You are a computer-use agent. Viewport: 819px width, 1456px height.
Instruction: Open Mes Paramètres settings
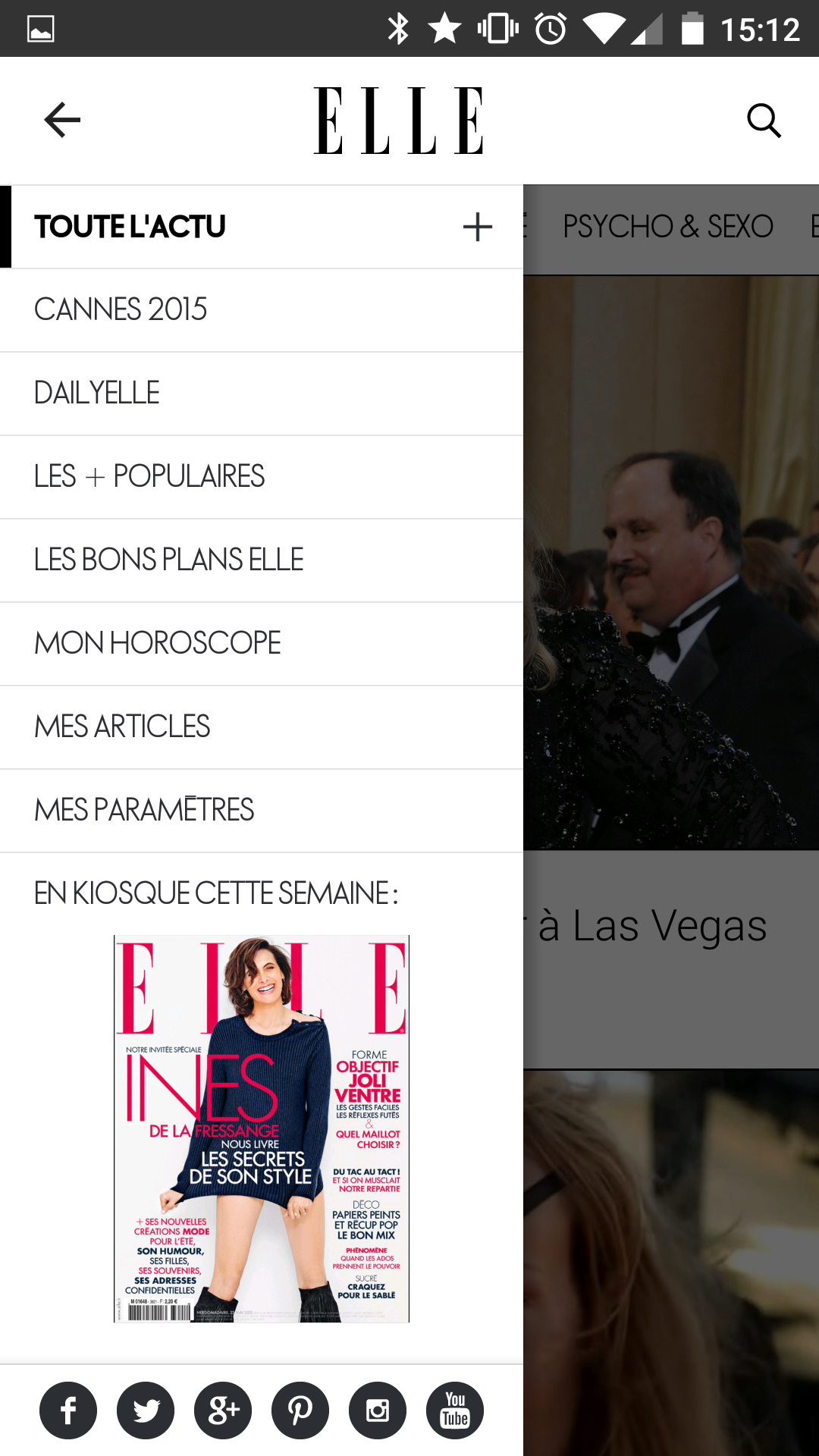pos(262,811)
